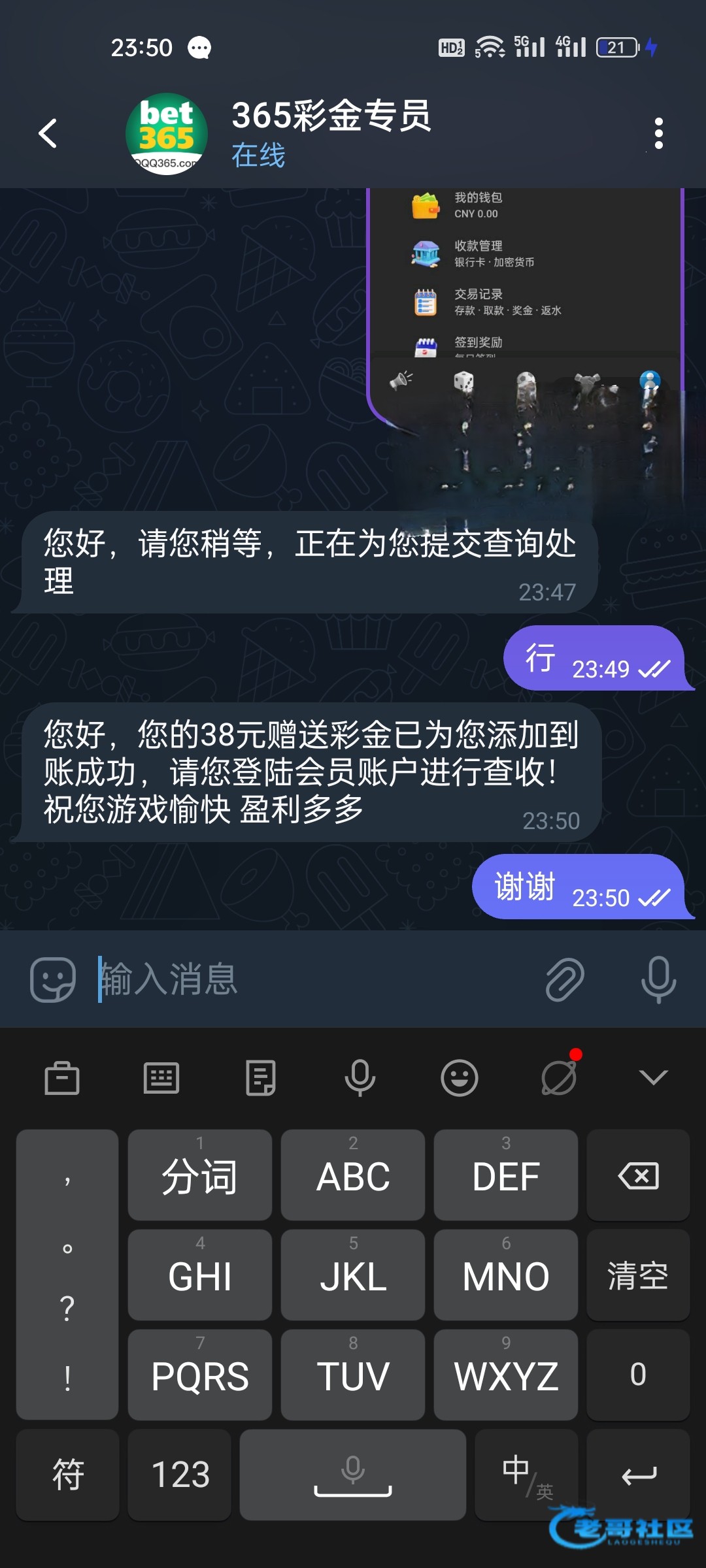This screenshot has height=1568, width=706.
Task: Toggle the 中/英 language key
Action: coord(526,1475)
